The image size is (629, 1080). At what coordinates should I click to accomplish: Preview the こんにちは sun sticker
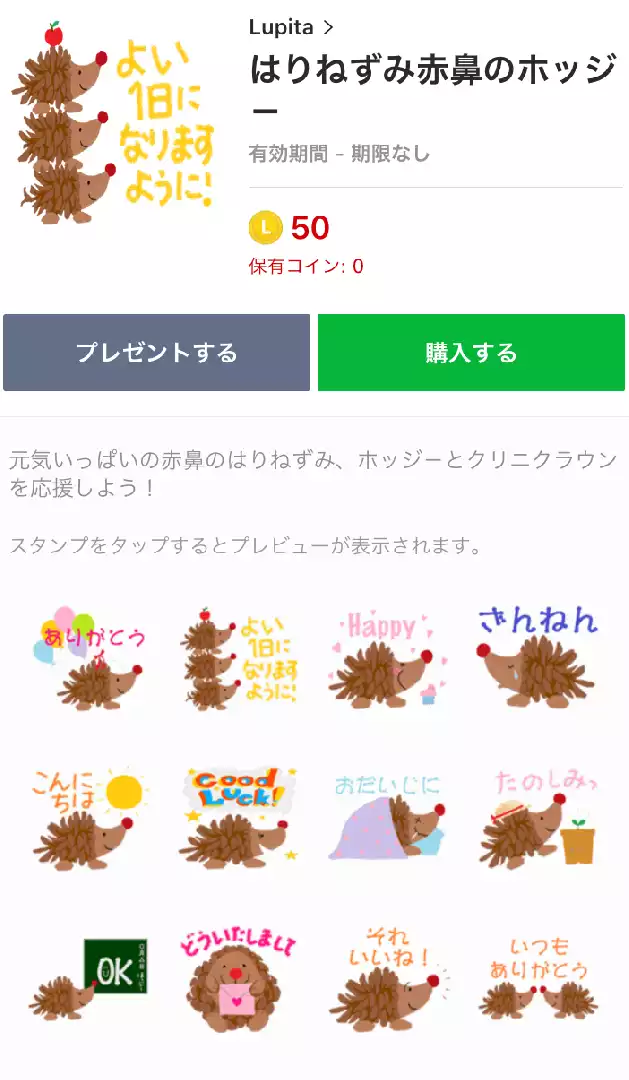(x=92, y=817)
